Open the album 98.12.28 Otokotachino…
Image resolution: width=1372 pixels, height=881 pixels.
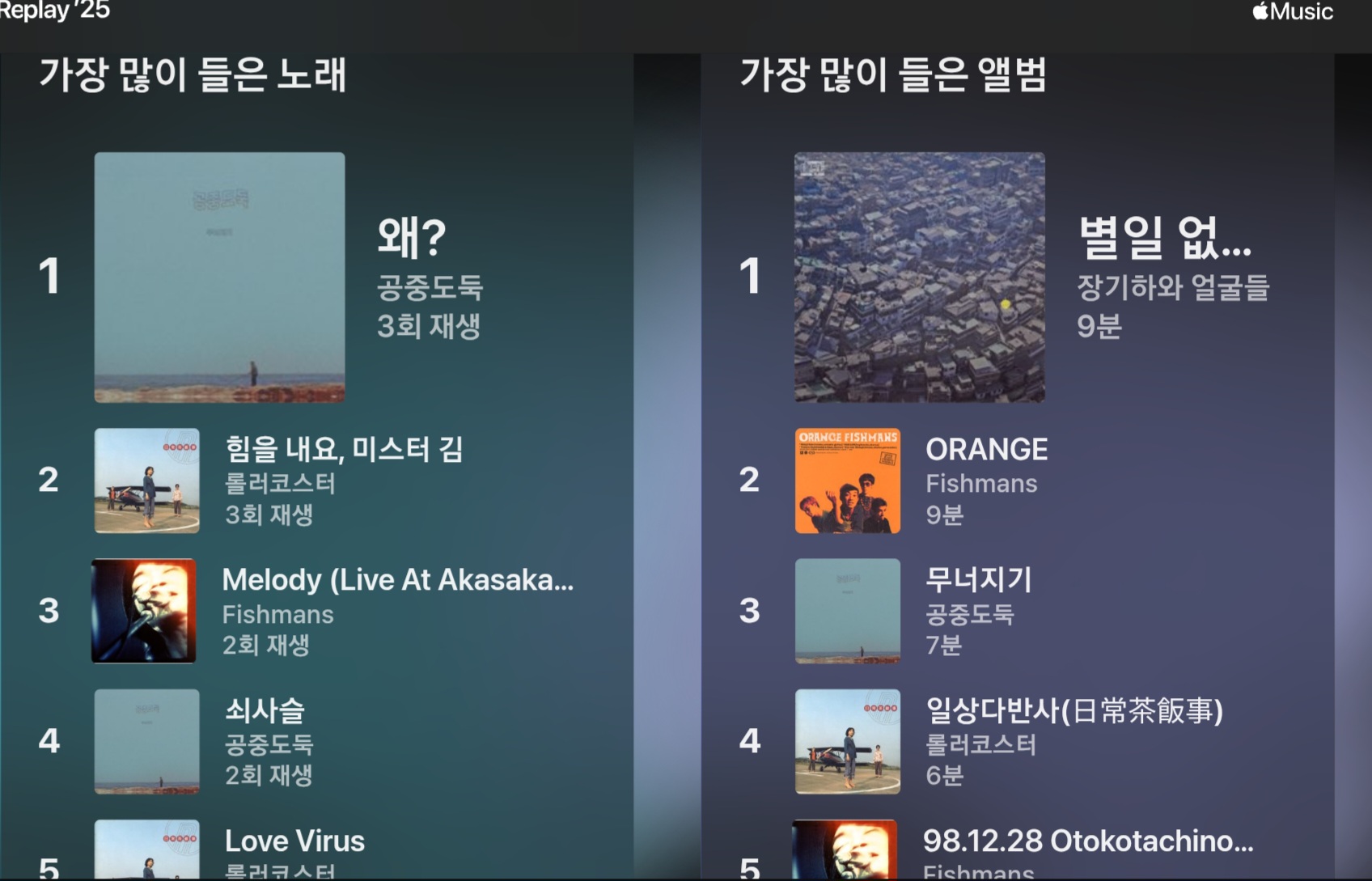[1087, 841]
